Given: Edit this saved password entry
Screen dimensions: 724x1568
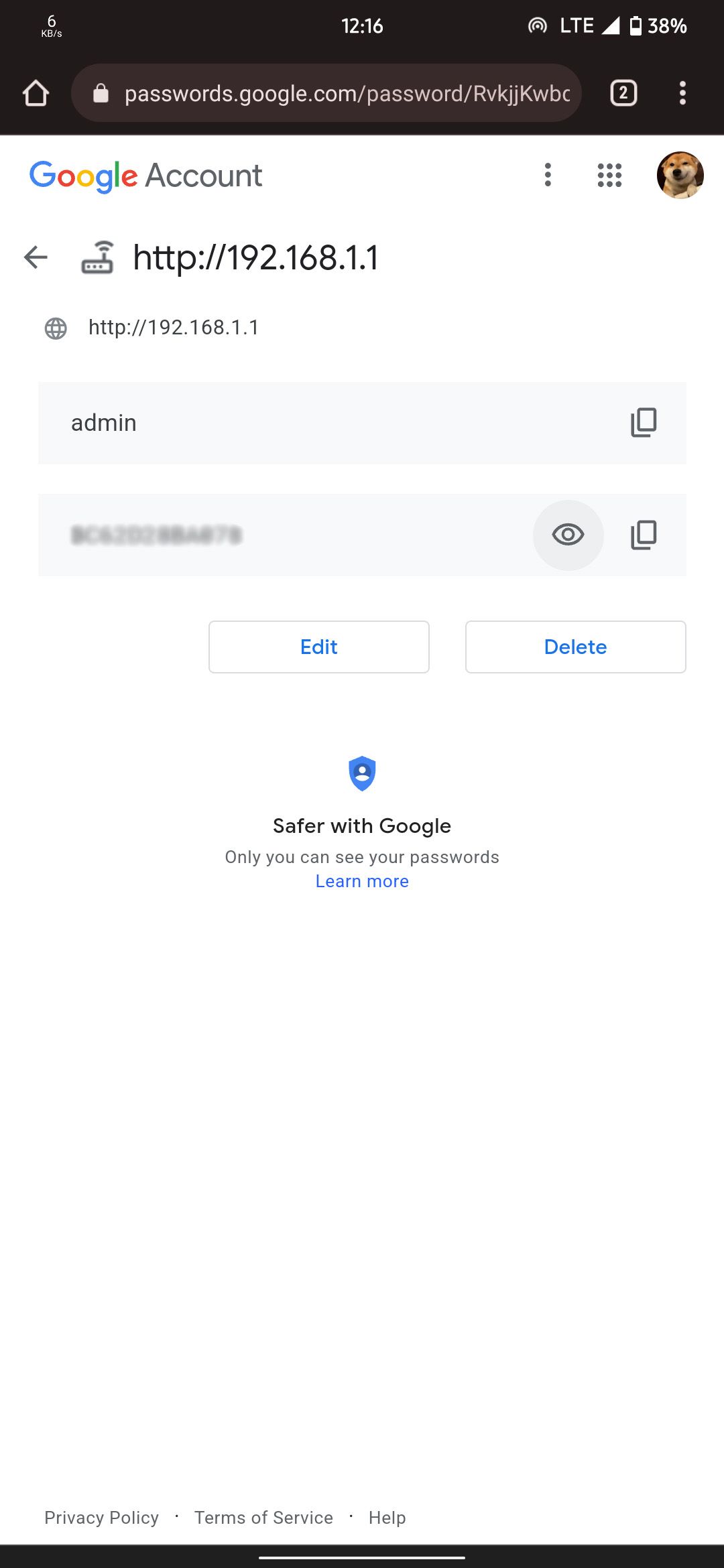Looking at the screenshot, I should click(318, 647).
